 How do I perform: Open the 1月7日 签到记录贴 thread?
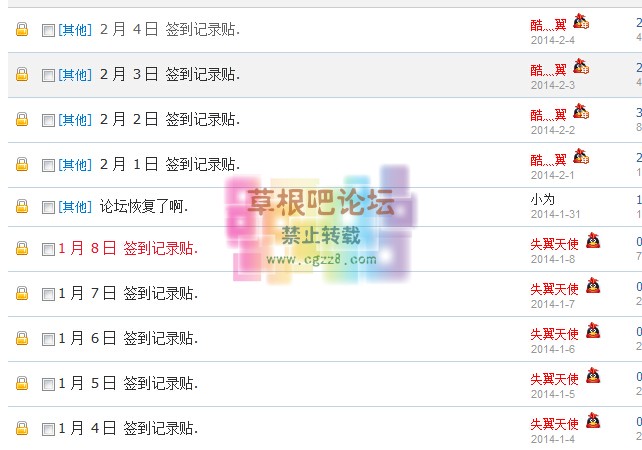[x=128, y=293]
